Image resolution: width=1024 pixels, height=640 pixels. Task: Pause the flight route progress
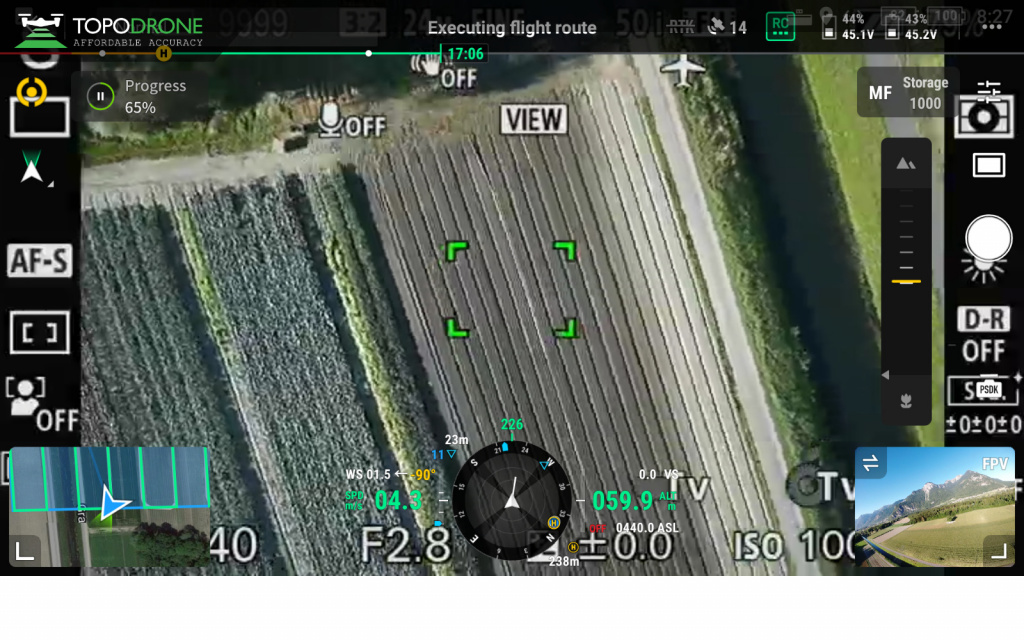[100, 97]
